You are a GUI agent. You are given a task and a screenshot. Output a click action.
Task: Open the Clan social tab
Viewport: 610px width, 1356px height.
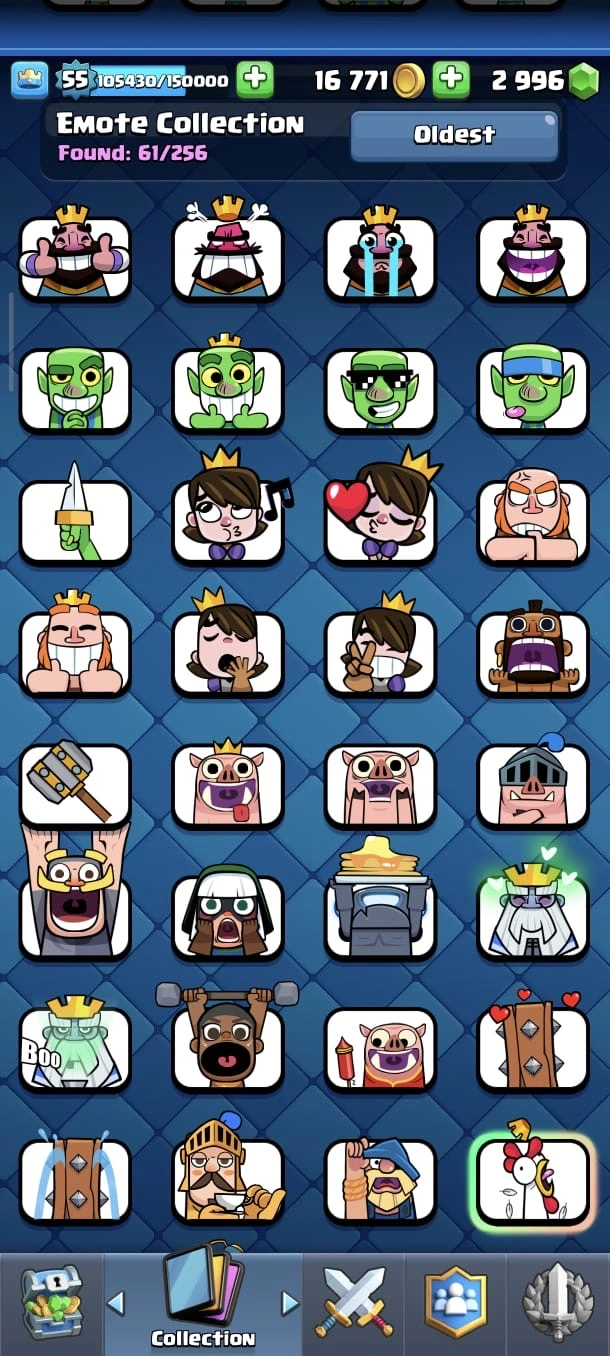pyautogui.click(x=455, y=1302)
